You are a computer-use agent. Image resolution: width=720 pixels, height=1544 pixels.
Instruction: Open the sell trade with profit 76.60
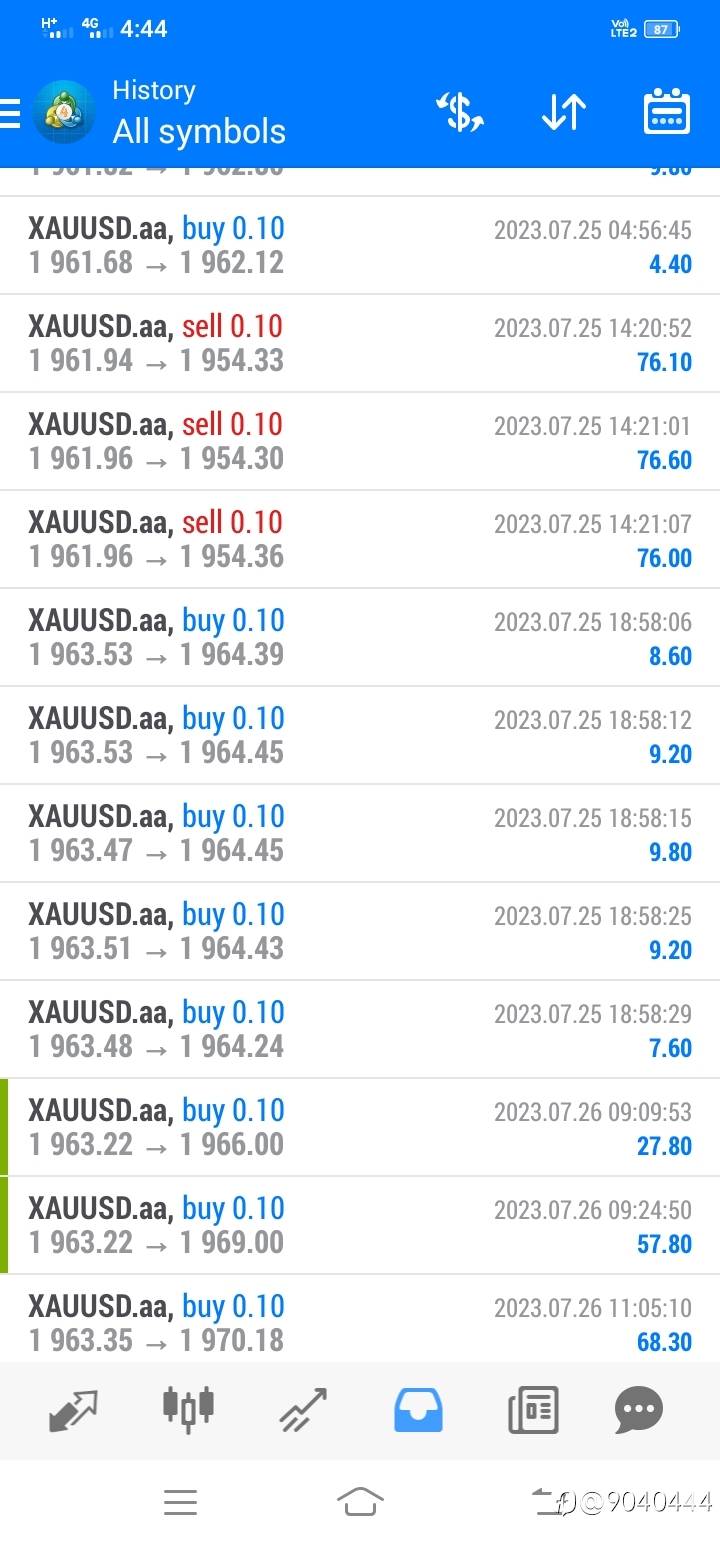tap(360, 441)
